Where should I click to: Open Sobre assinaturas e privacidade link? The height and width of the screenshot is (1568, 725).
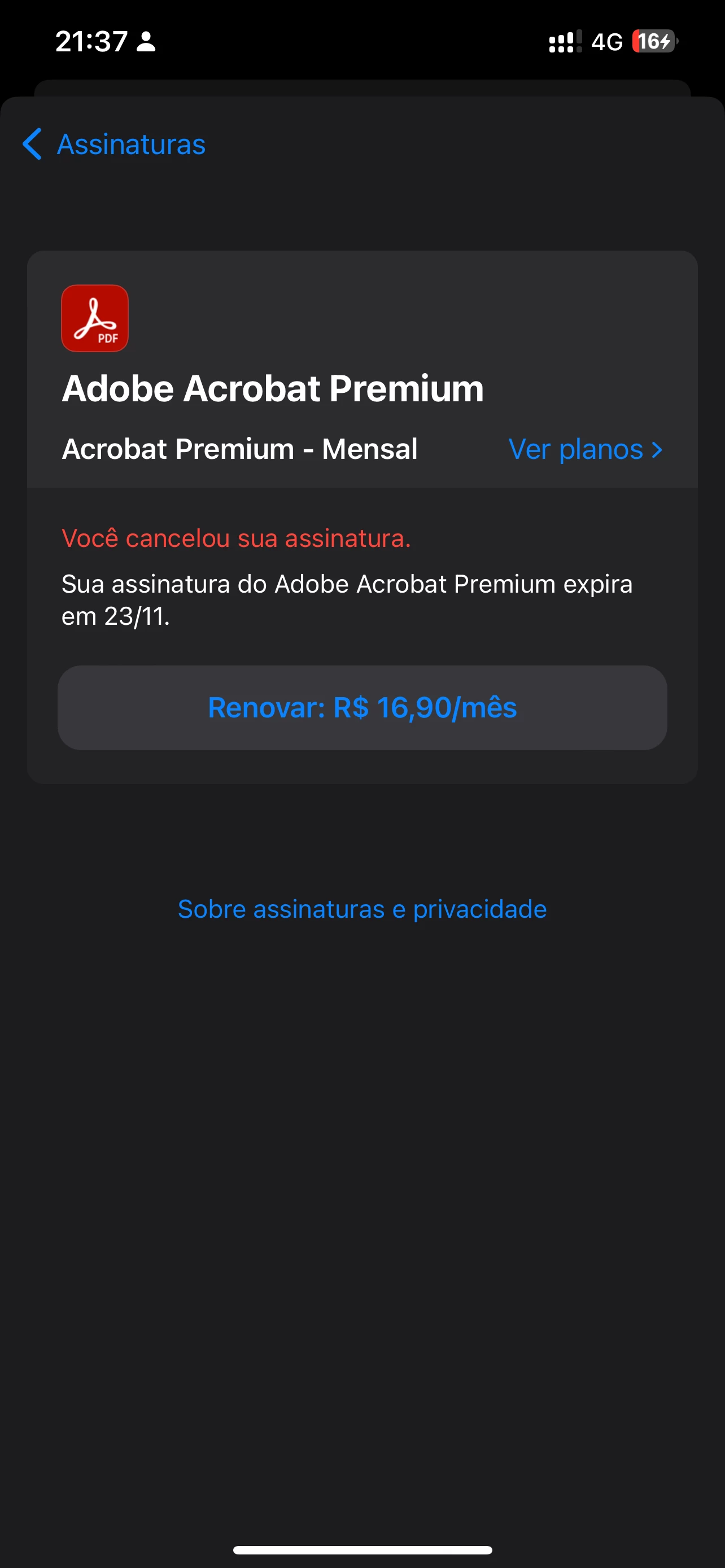[x=362, y=909]
